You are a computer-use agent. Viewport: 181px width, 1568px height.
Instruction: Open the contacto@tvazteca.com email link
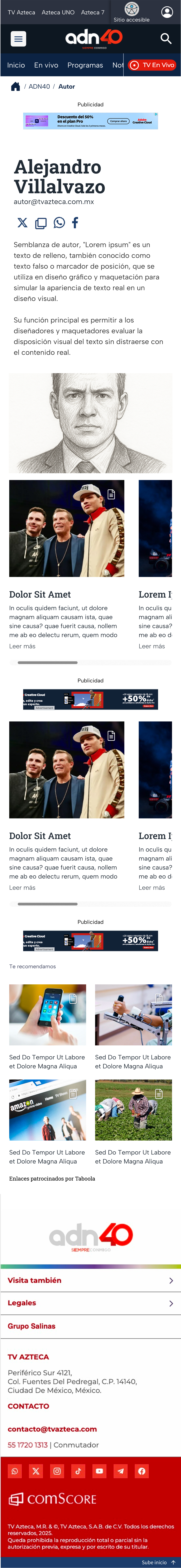[52, 1429]
